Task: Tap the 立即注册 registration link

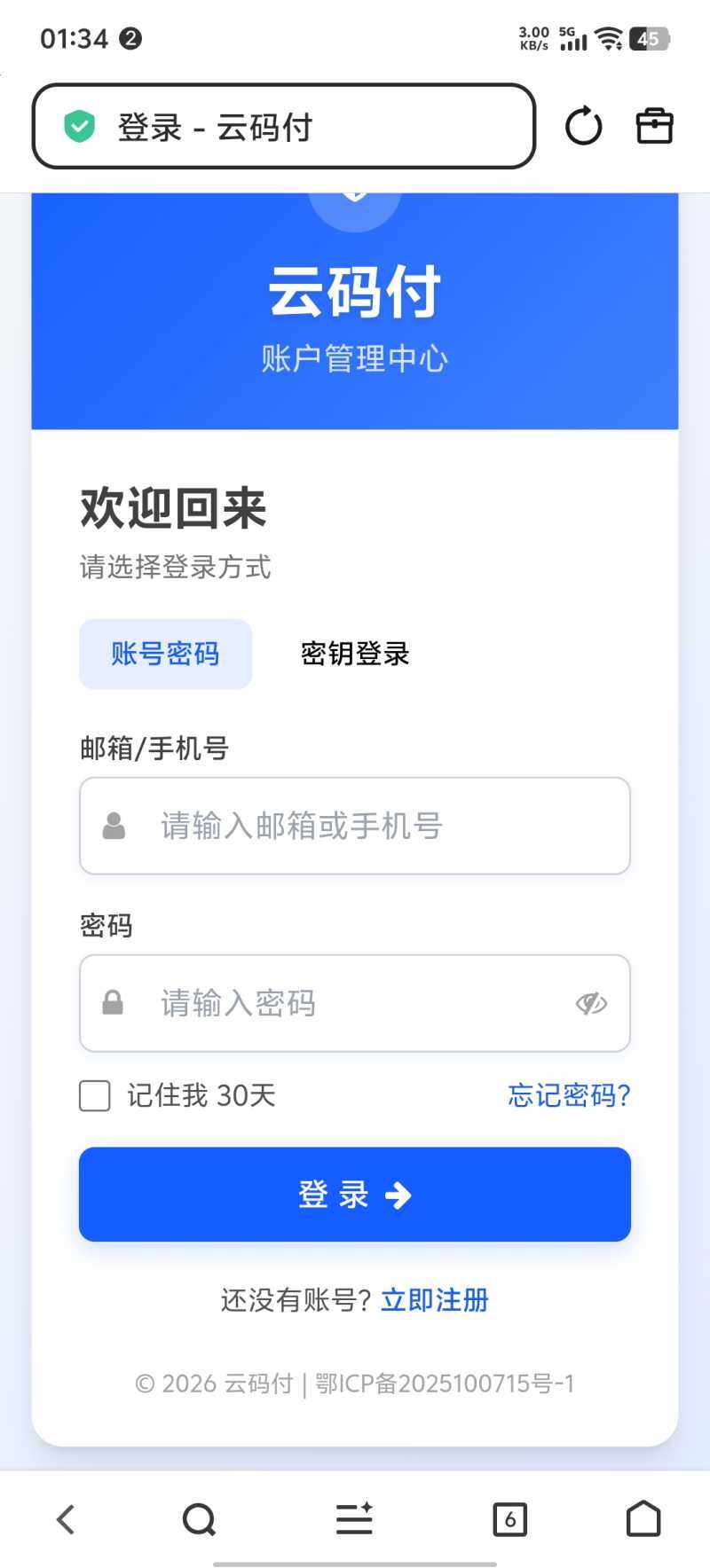Action: (x=434, y=1299)
